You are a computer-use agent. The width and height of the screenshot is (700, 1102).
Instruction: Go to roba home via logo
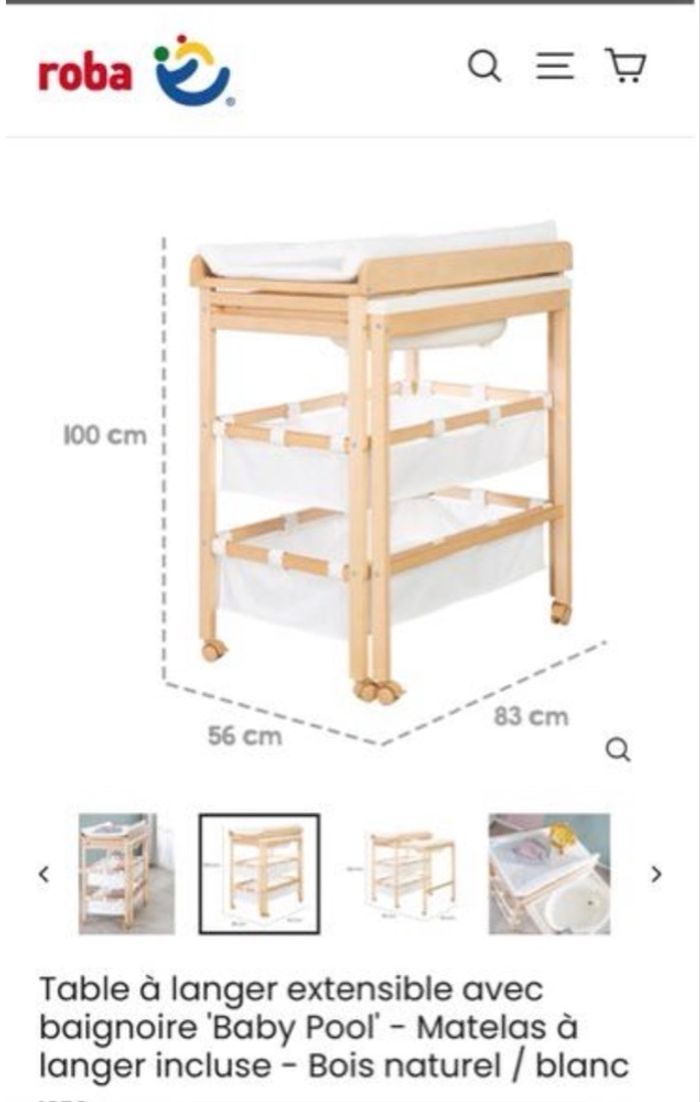coord(136,72)
